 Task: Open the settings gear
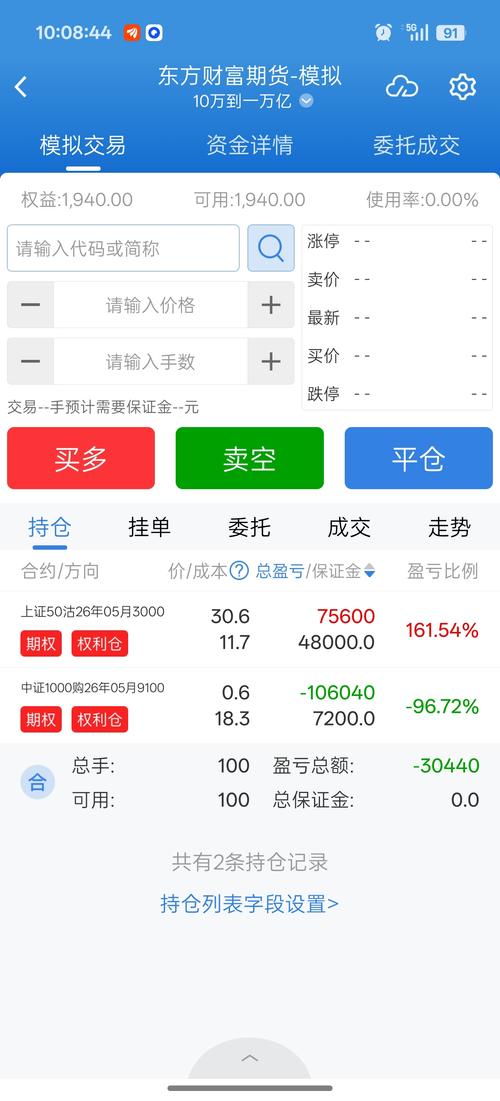[463, 87]
